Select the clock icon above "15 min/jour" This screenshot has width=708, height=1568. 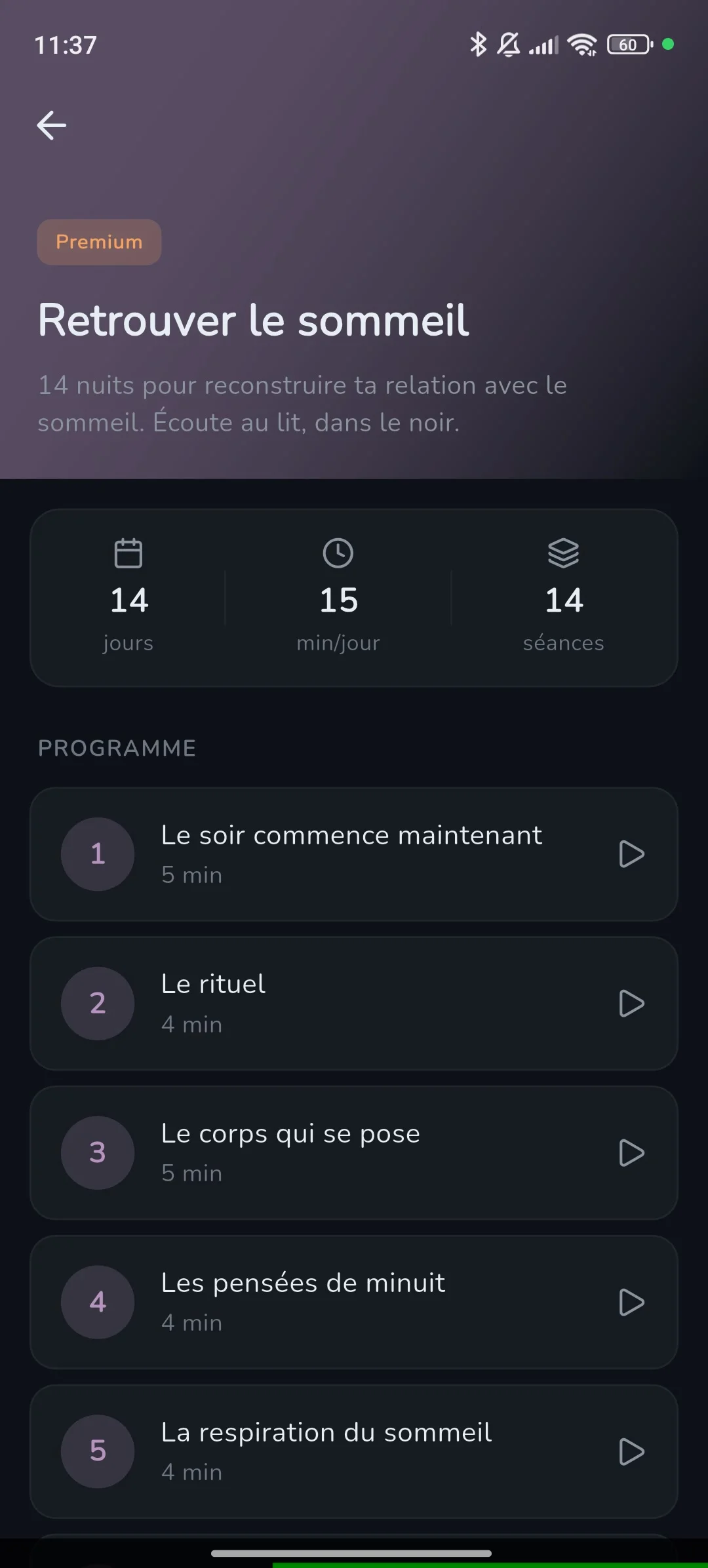coord(338,553)
